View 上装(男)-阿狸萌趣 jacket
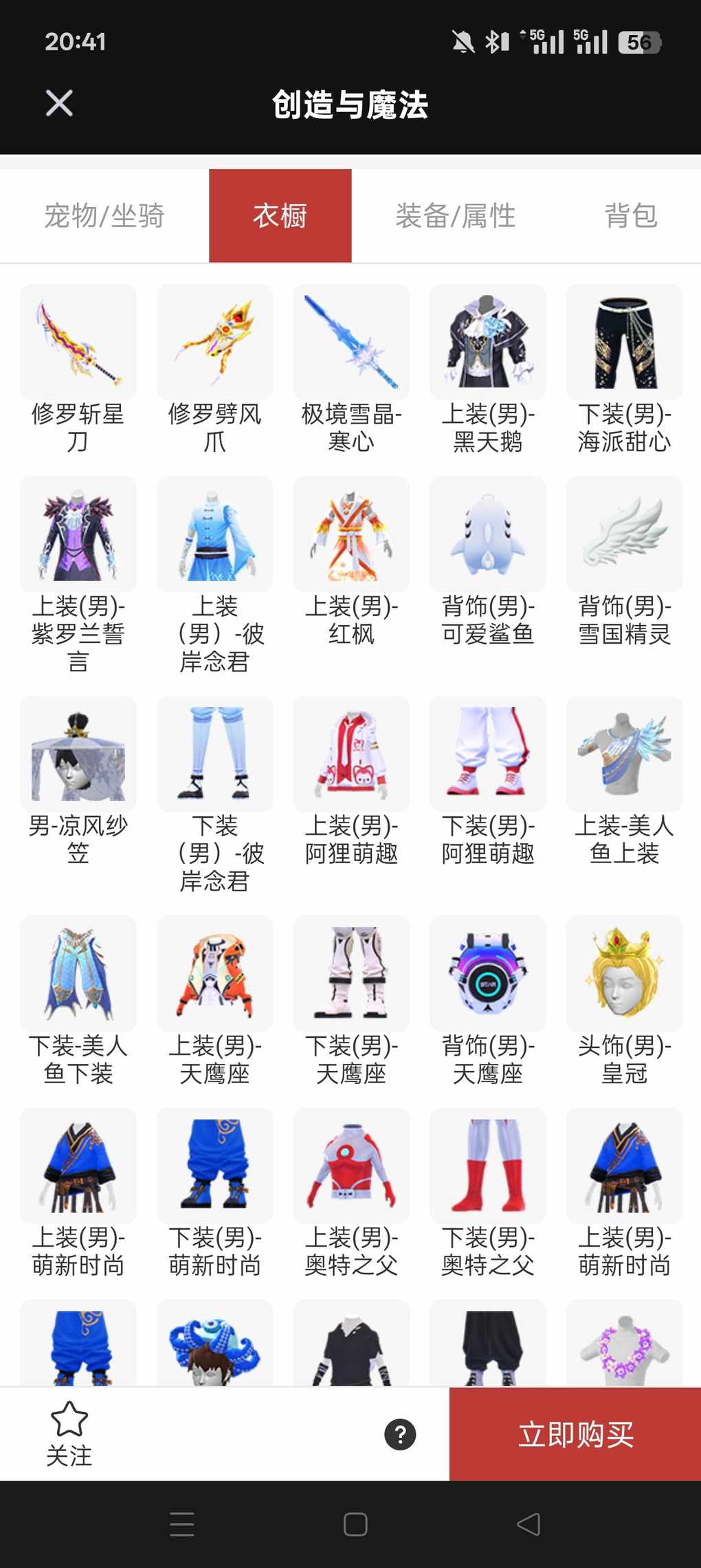The width and height of the screenshot is (701, 1568). [x=351, y=754]
